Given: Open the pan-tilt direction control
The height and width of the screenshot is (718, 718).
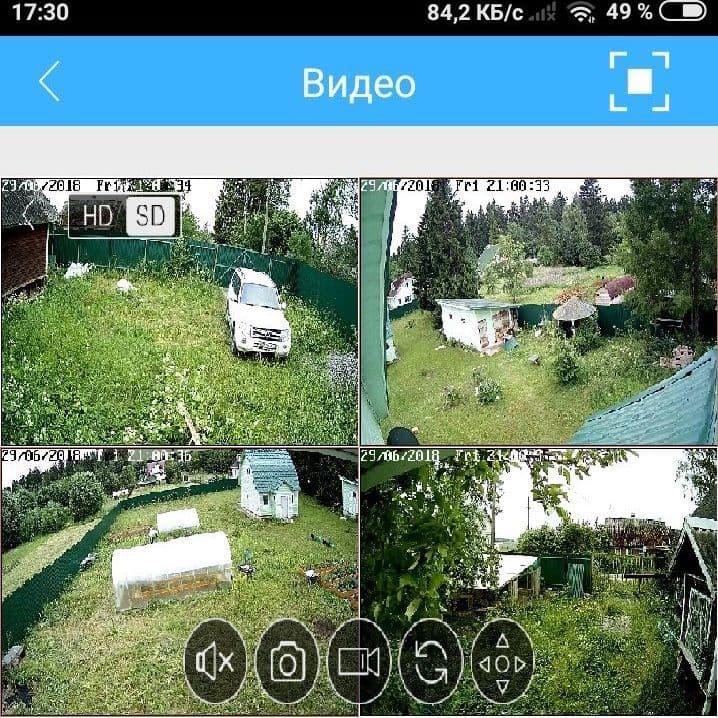Looking at the screenshot, I should click(x=502, y=662).
